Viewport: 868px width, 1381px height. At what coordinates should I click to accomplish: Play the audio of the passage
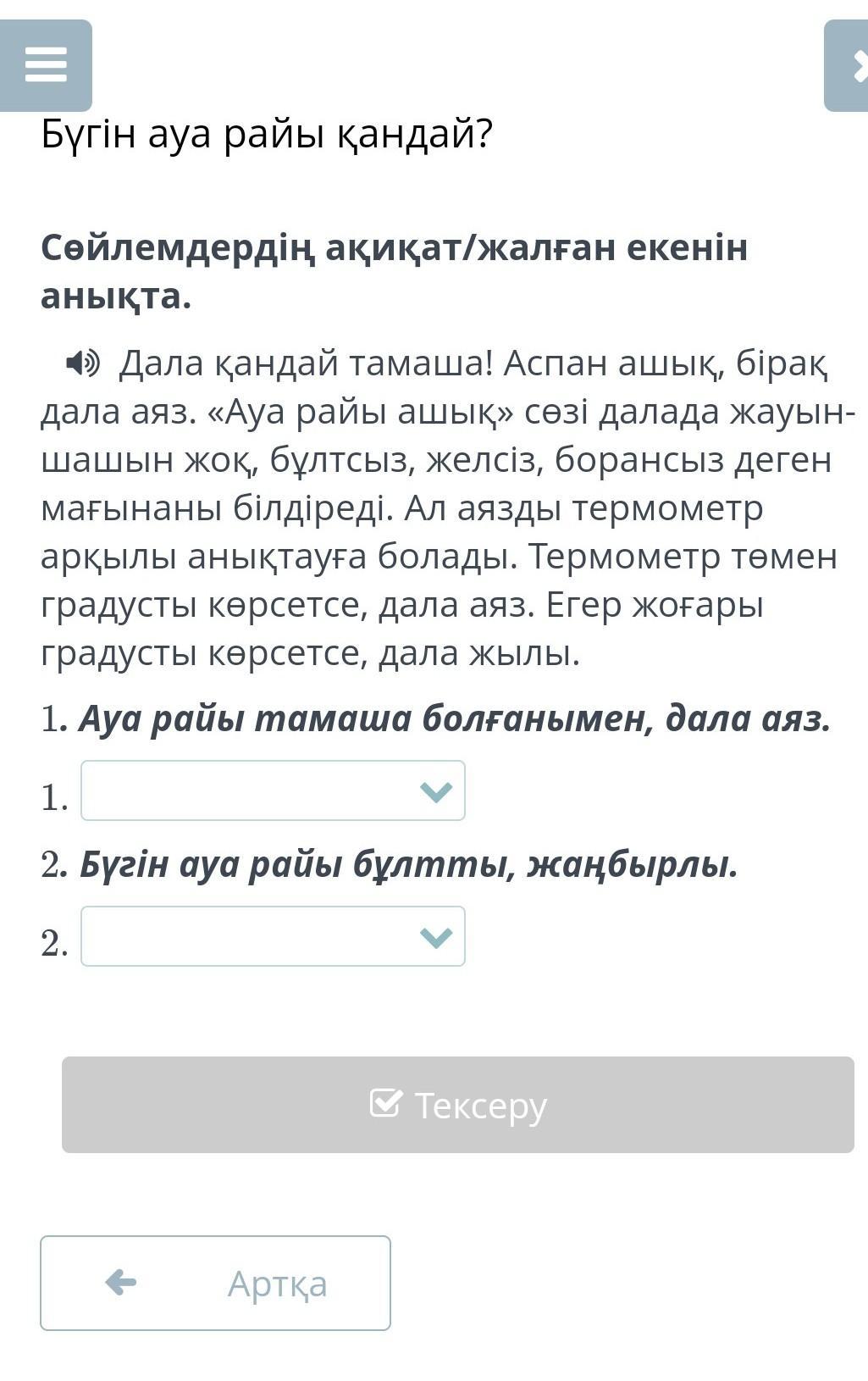pos(82,363)
